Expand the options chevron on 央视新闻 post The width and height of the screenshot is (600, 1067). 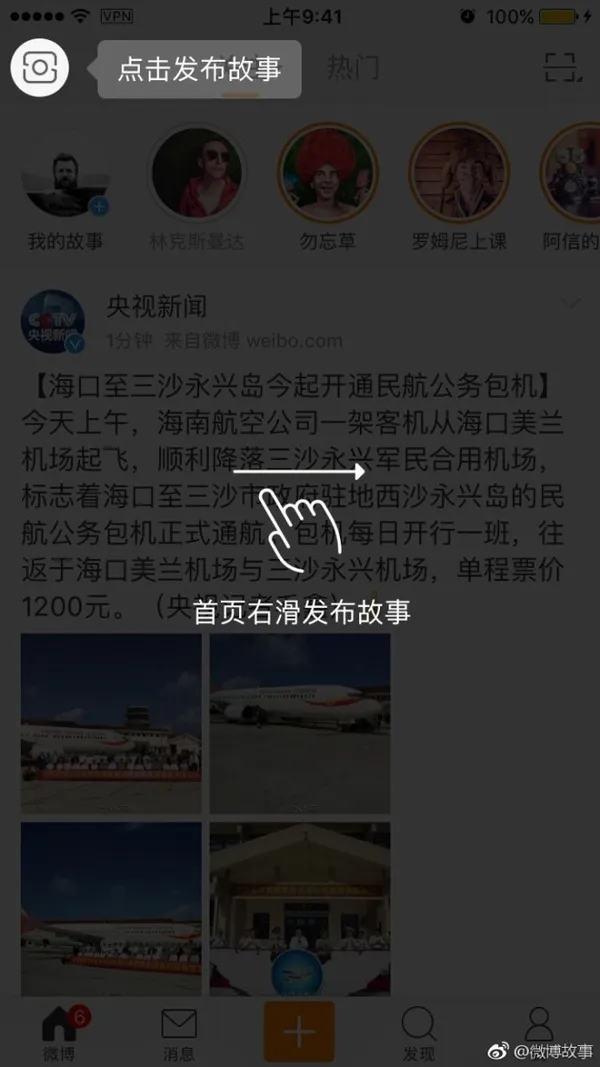point(572,304)
